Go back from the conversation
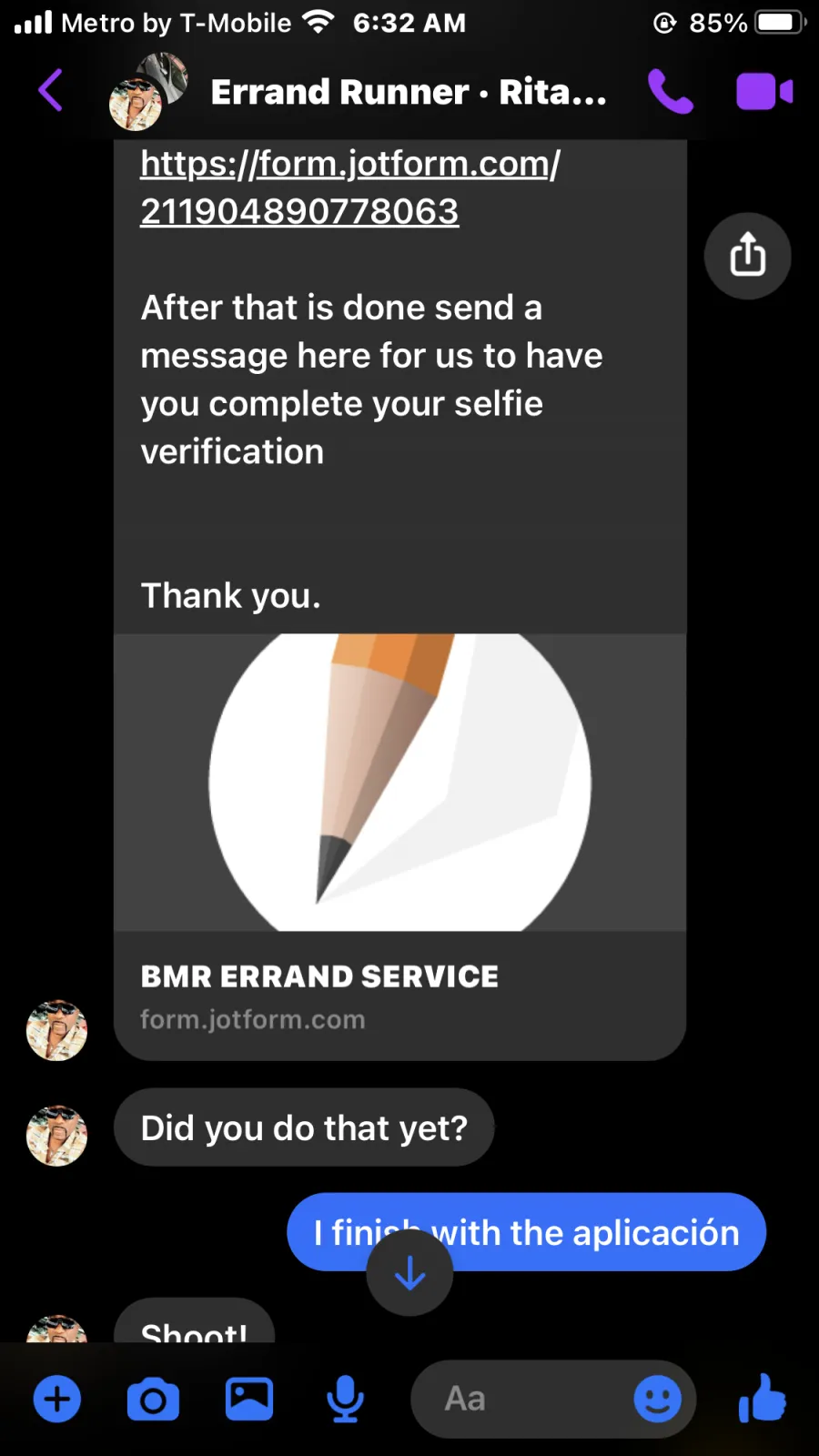Viewport: 819px width, 1456px height. (x=51, y=91)
